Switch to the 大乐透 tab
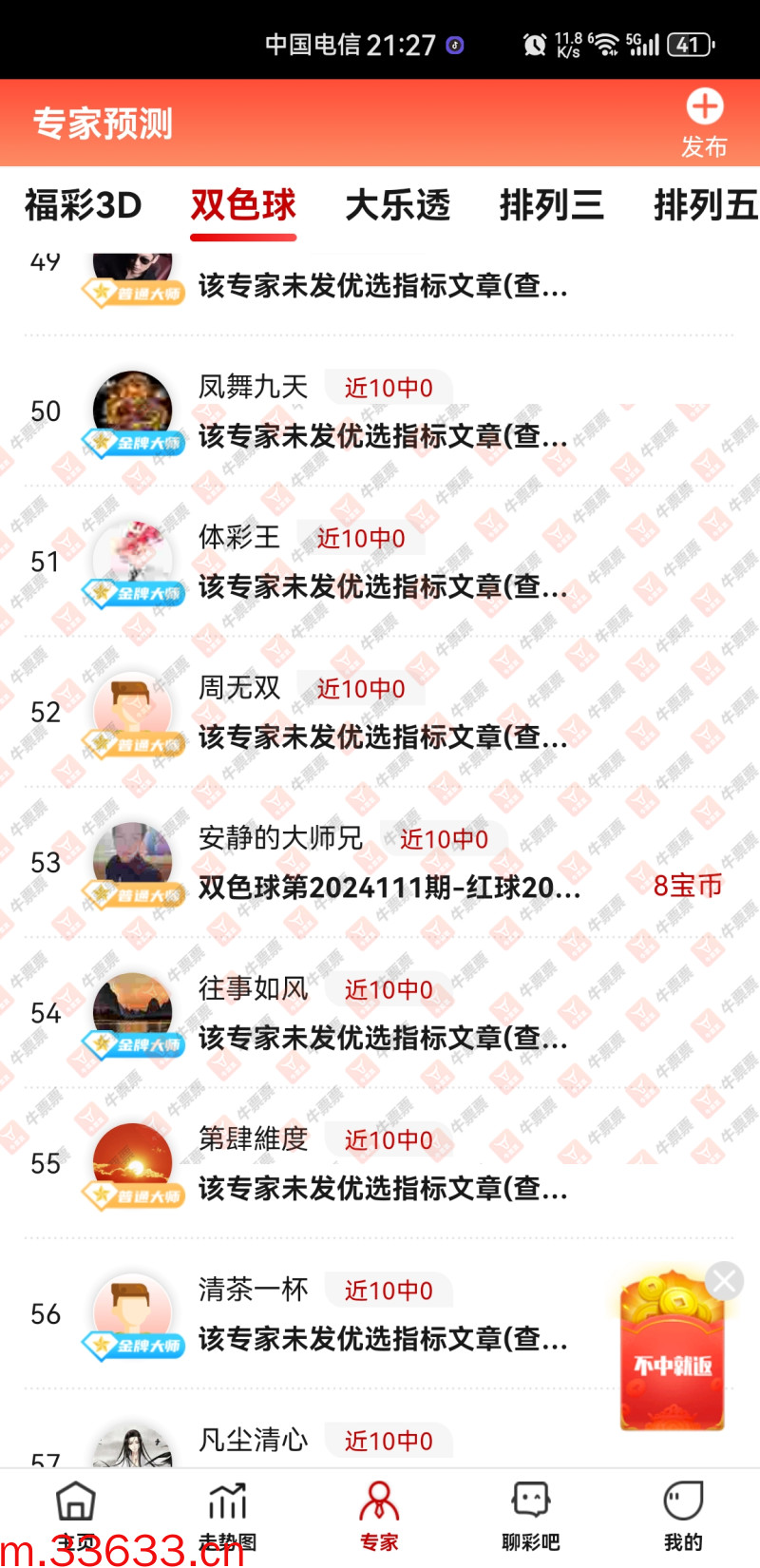This screenshot has width=760, height=1568. 397,205
